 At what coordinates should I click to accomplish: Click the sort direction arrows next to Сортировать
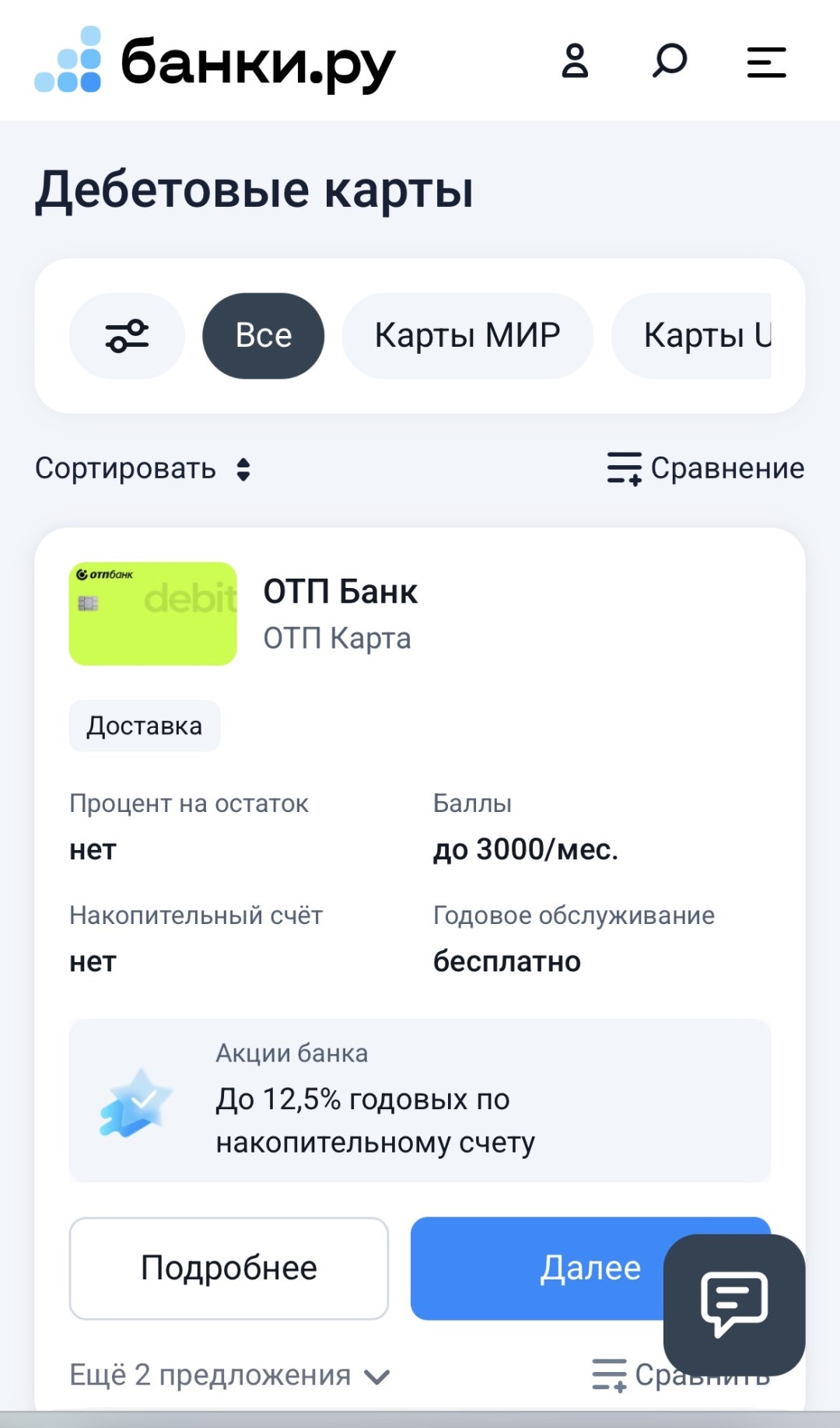click(x=243, y=469)
